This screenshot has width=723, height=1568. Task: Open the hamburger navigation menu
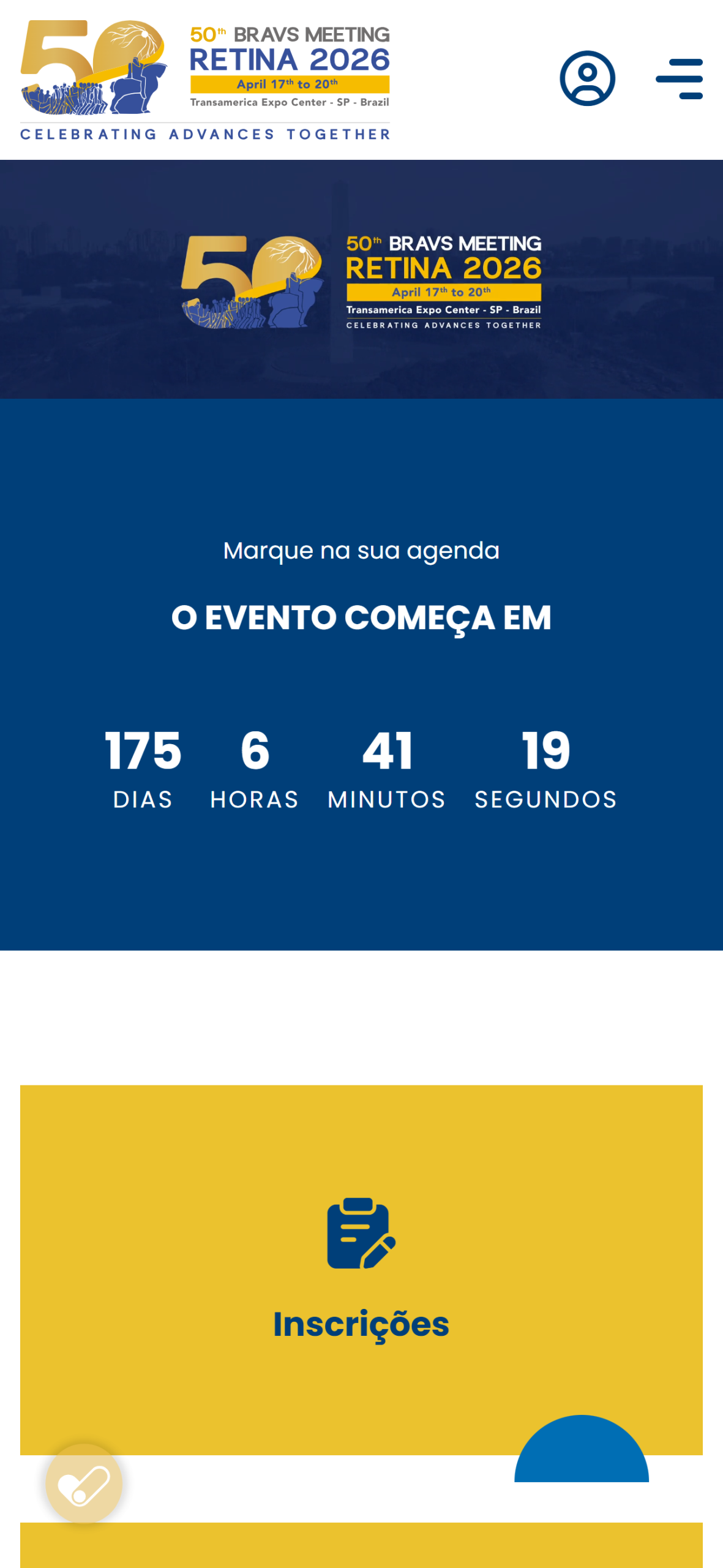tap(679, 79)
